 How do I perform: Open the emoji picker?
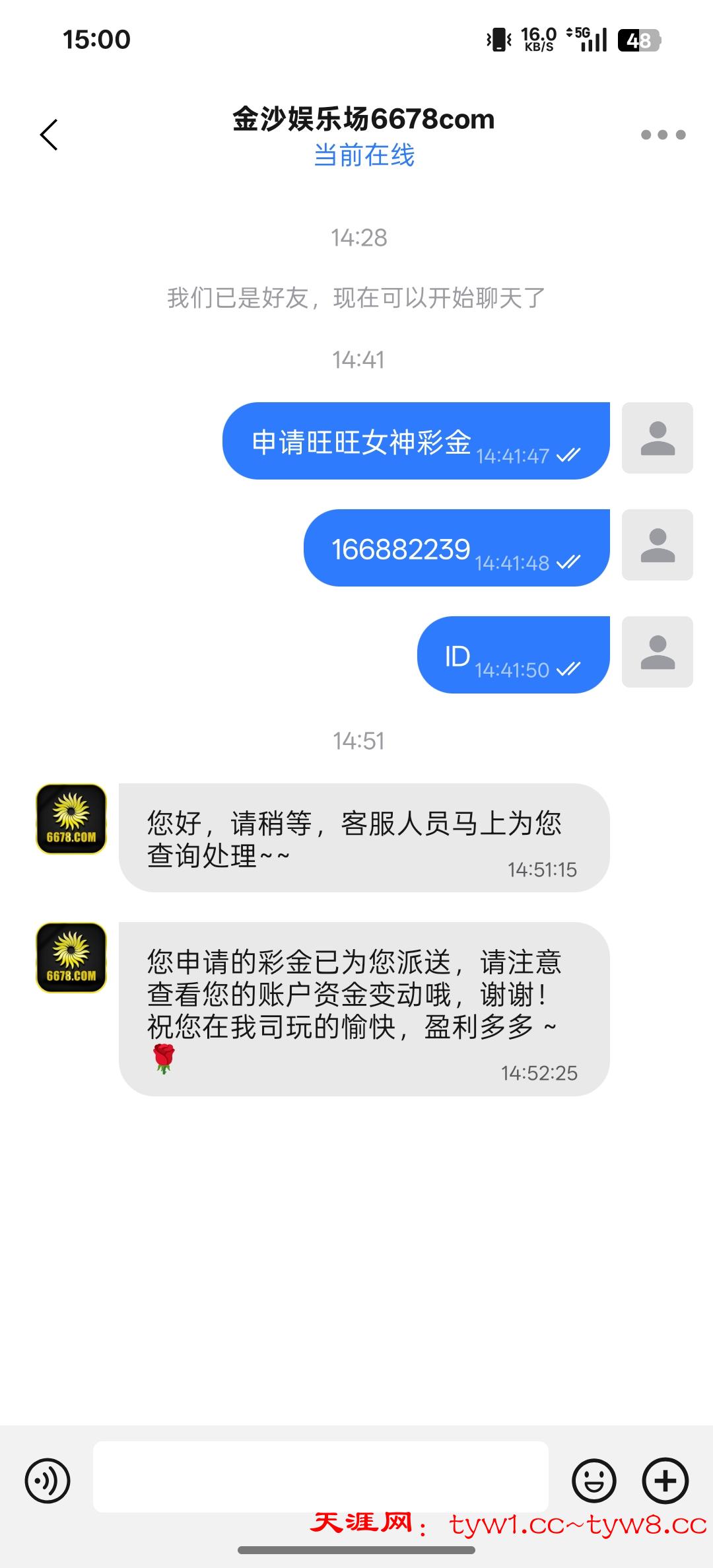(x=594, y=1480)
